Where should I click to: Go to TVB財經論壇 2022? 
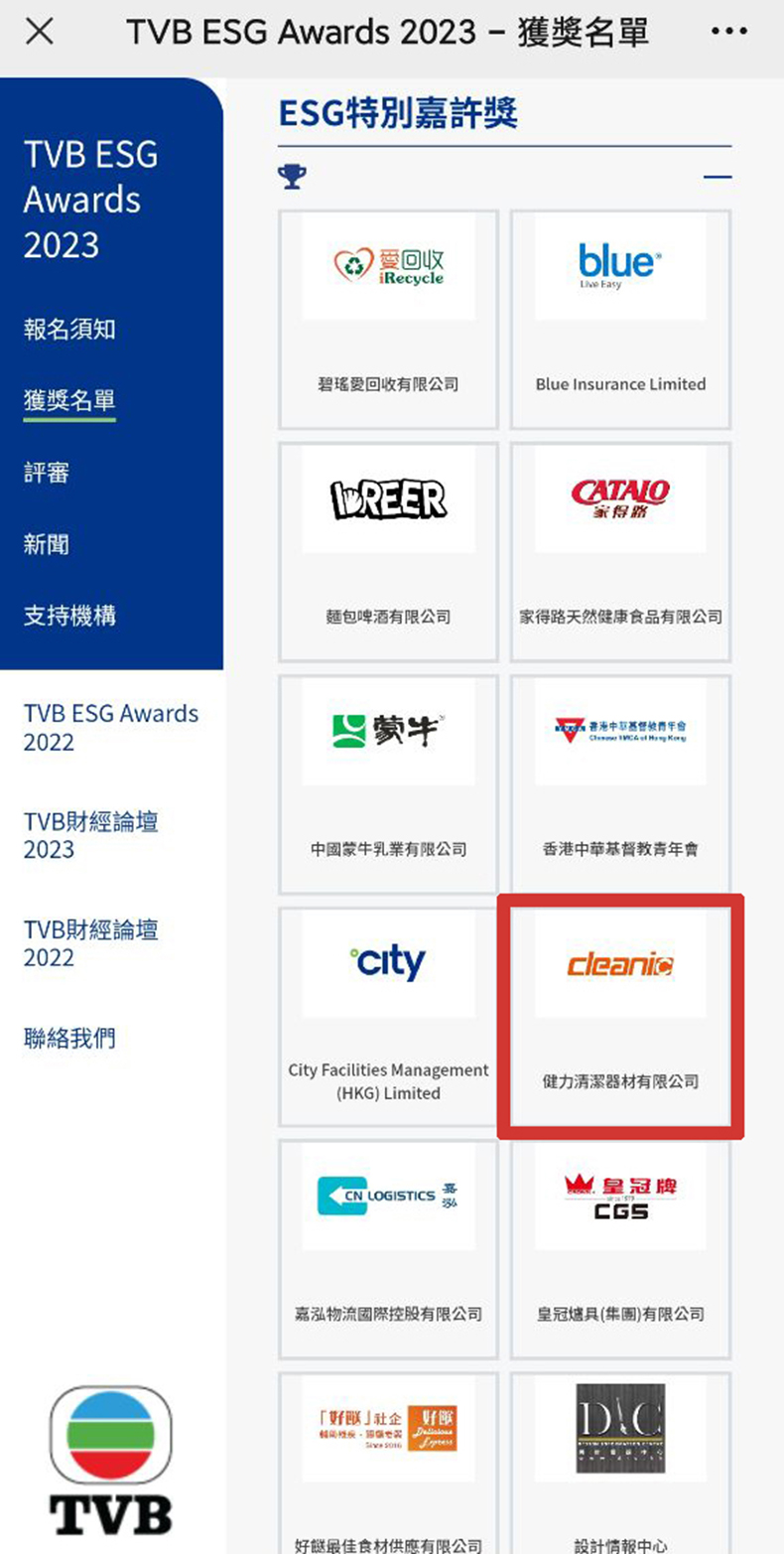tap(90, 943)
